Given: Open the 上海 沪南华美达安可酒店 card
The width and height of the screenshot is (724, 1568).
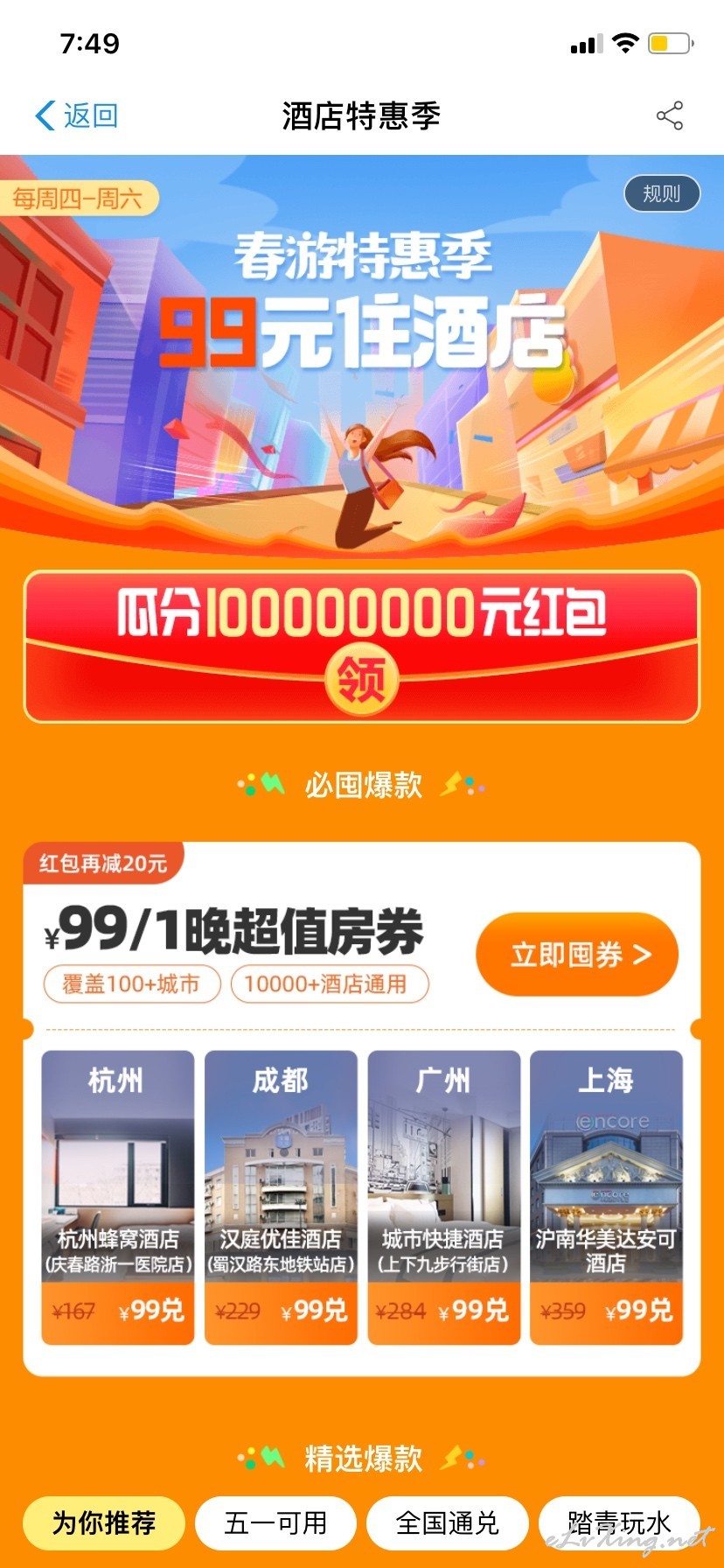Looking at the screenshot, I should 606,1197.
